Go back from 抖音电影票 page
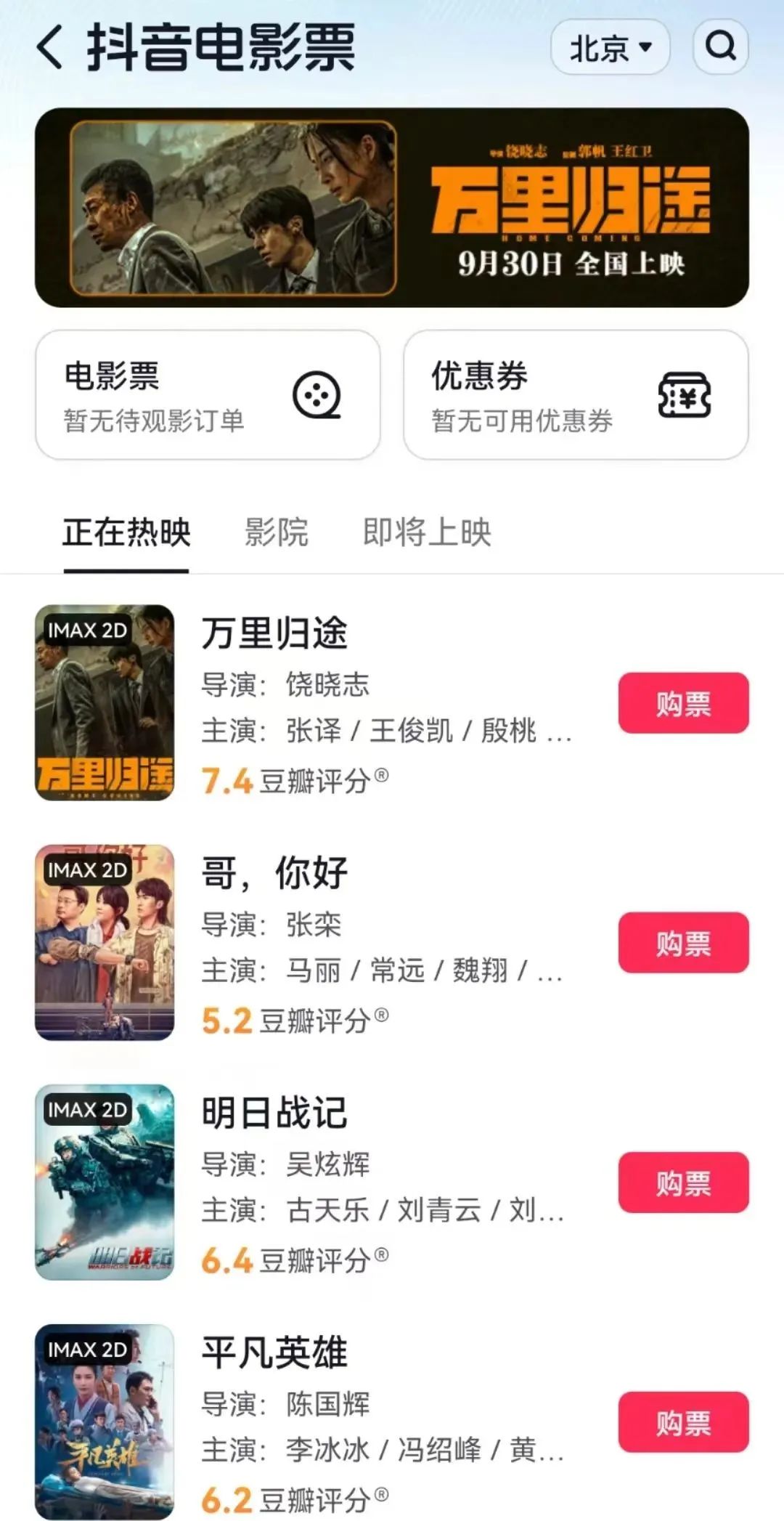784x1521 pixels. coord(51,48)
